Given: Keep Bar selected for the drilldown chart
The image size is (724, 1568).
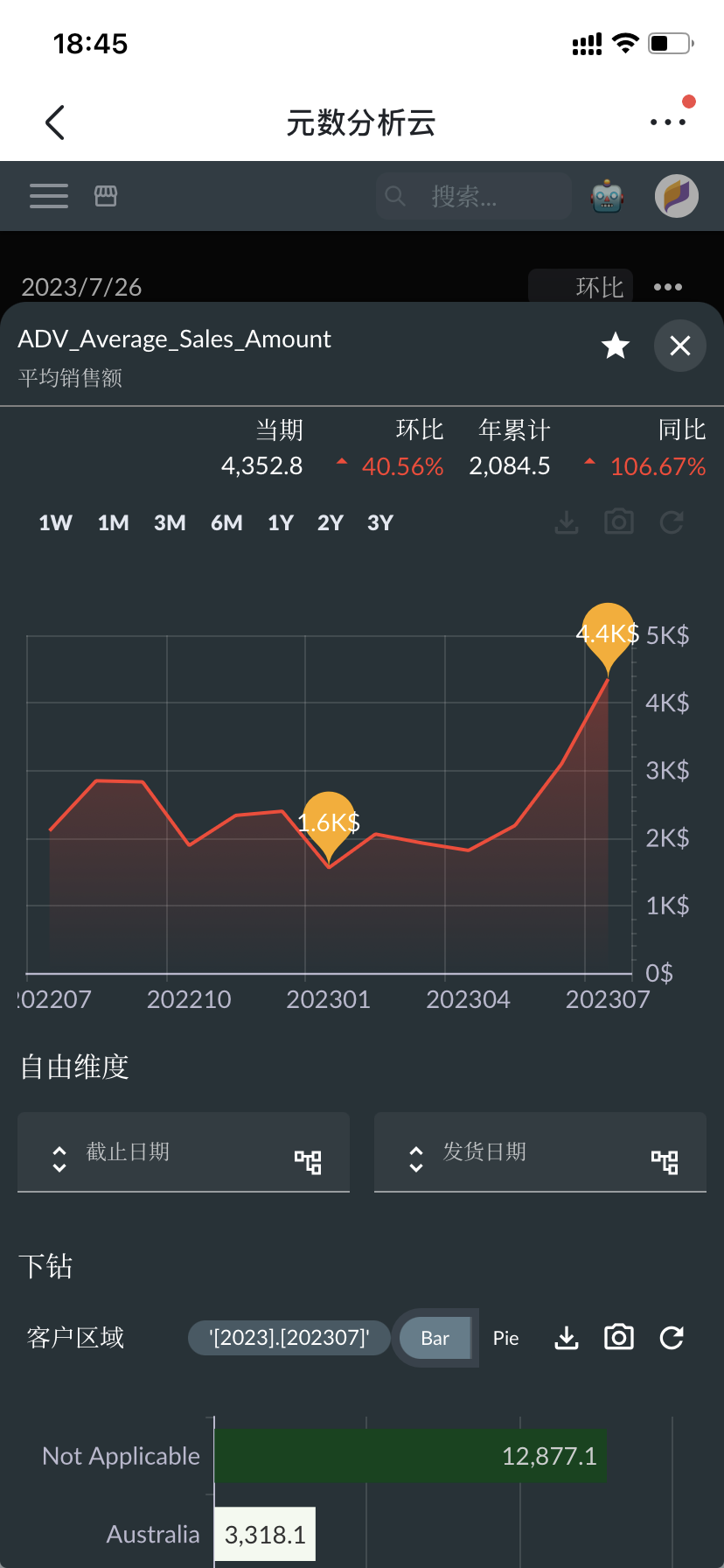Looking at the screenshot, I should coord(435,1337).
